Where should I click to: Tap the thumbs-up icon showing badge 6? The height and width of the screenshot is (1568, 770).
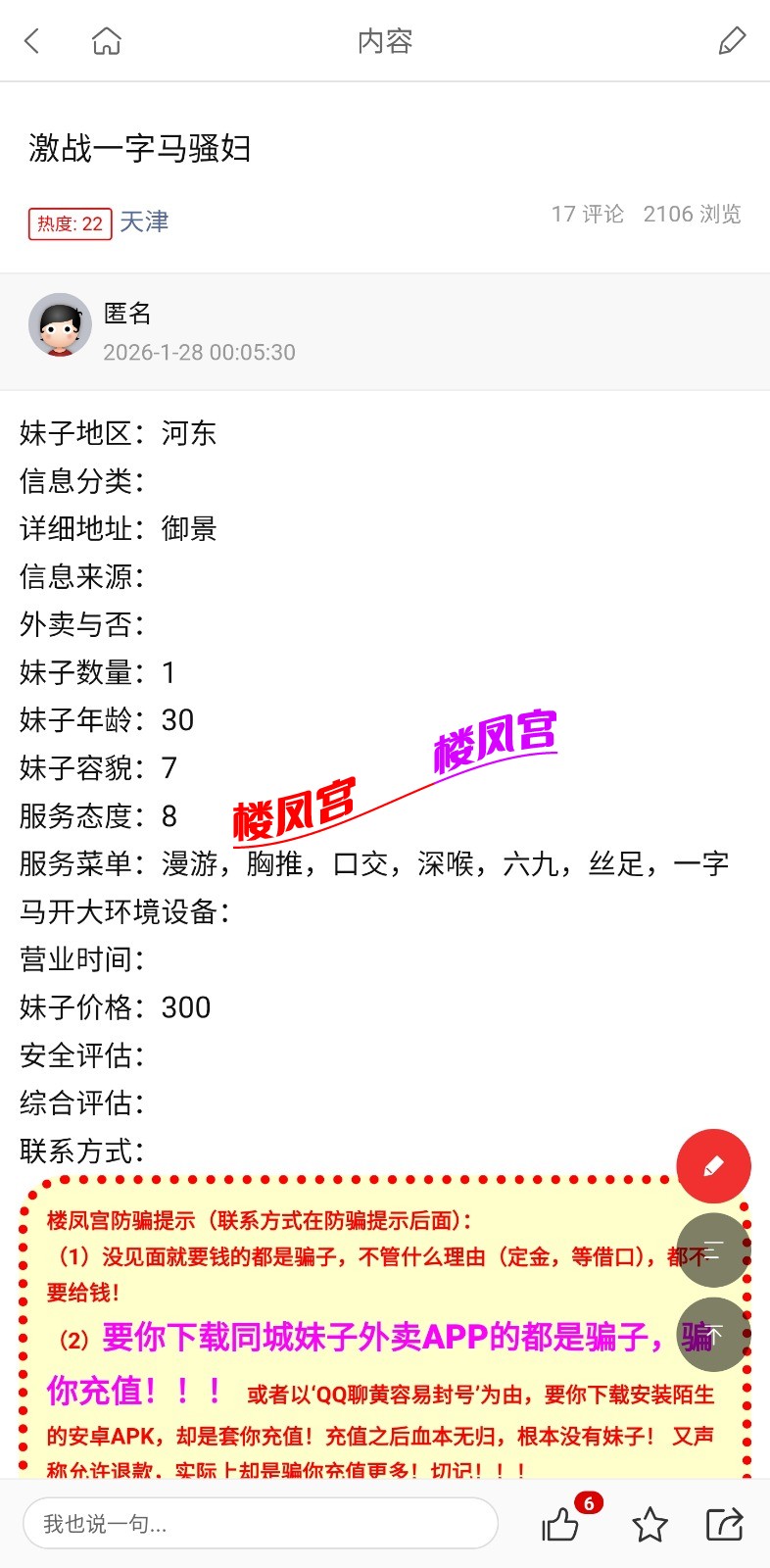(559, 1526)
